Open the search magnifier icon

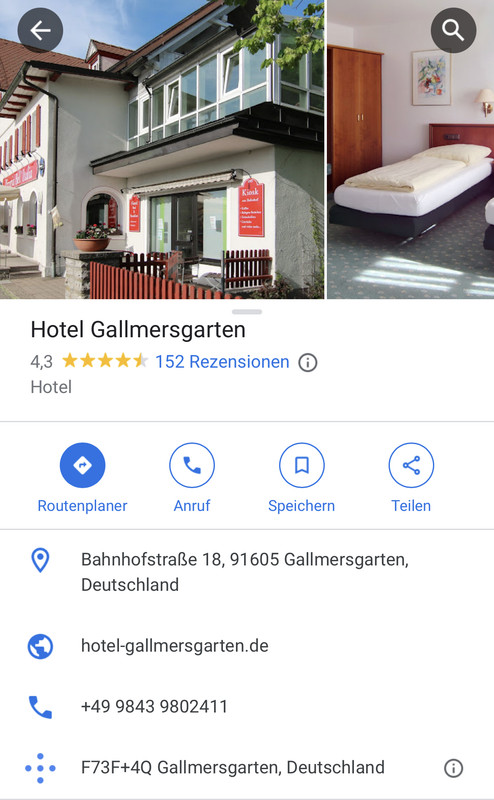[x=453, y=30]
